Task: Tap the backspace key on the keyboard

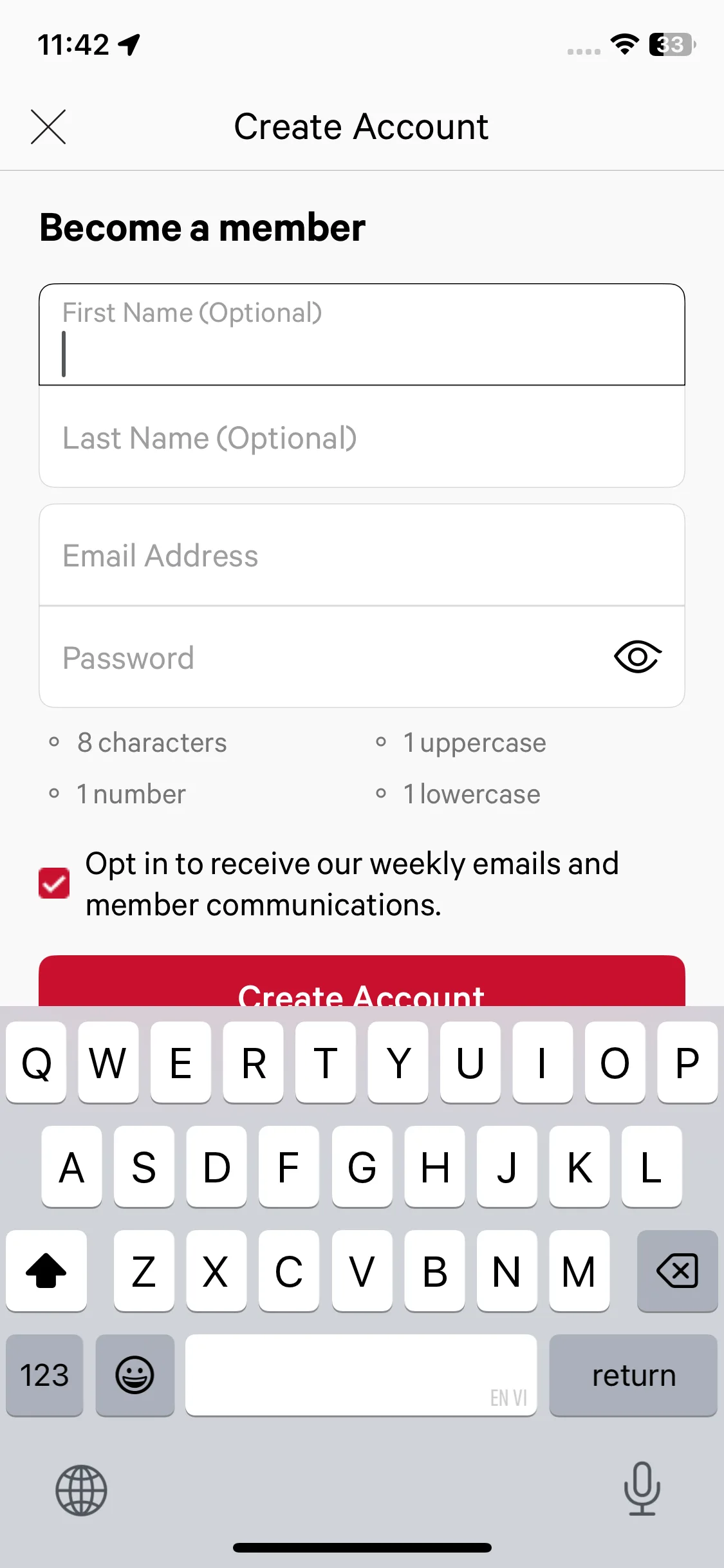Action: tap(677, 1271)
